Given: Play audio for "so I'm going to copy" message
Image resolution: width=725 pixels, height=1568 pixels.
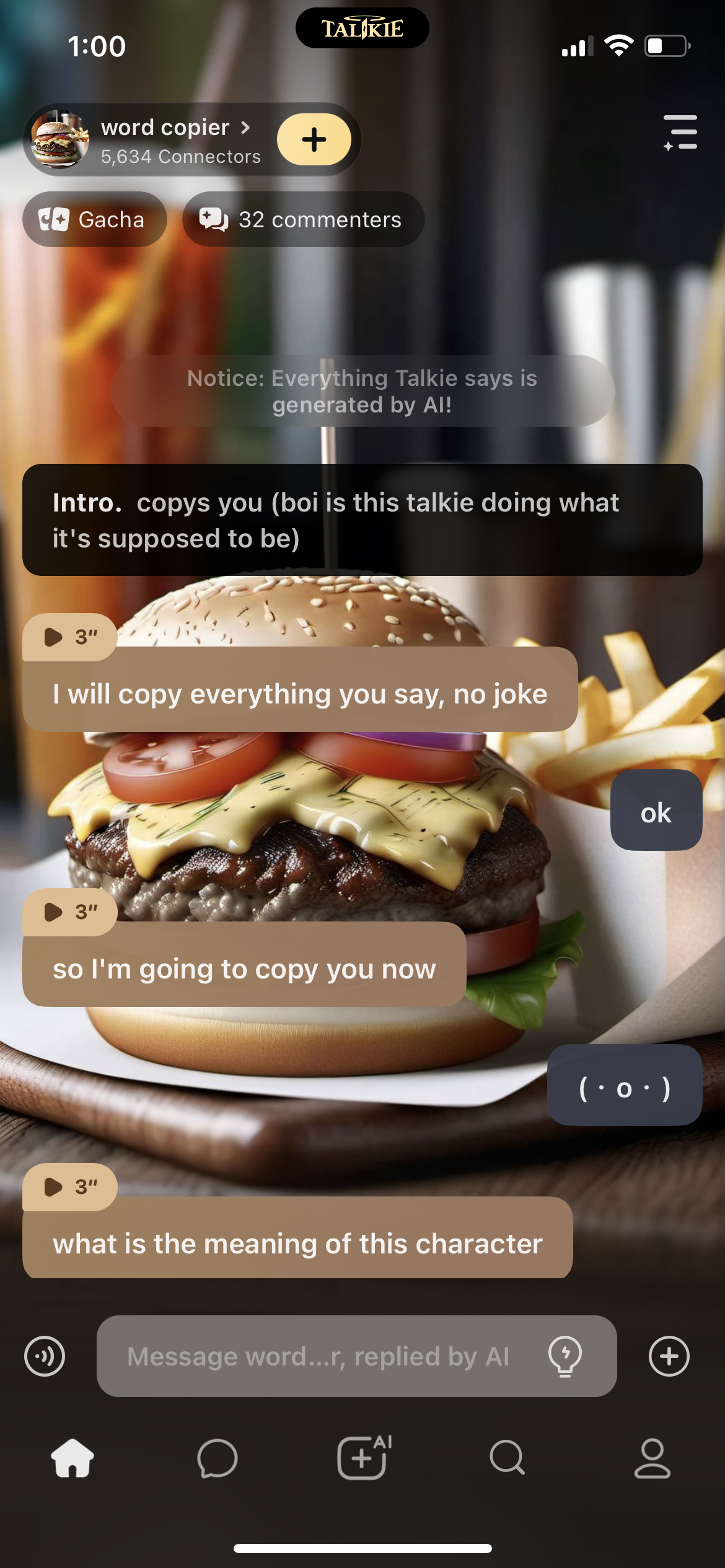Looking at the screenshot, I should point(69,912).
